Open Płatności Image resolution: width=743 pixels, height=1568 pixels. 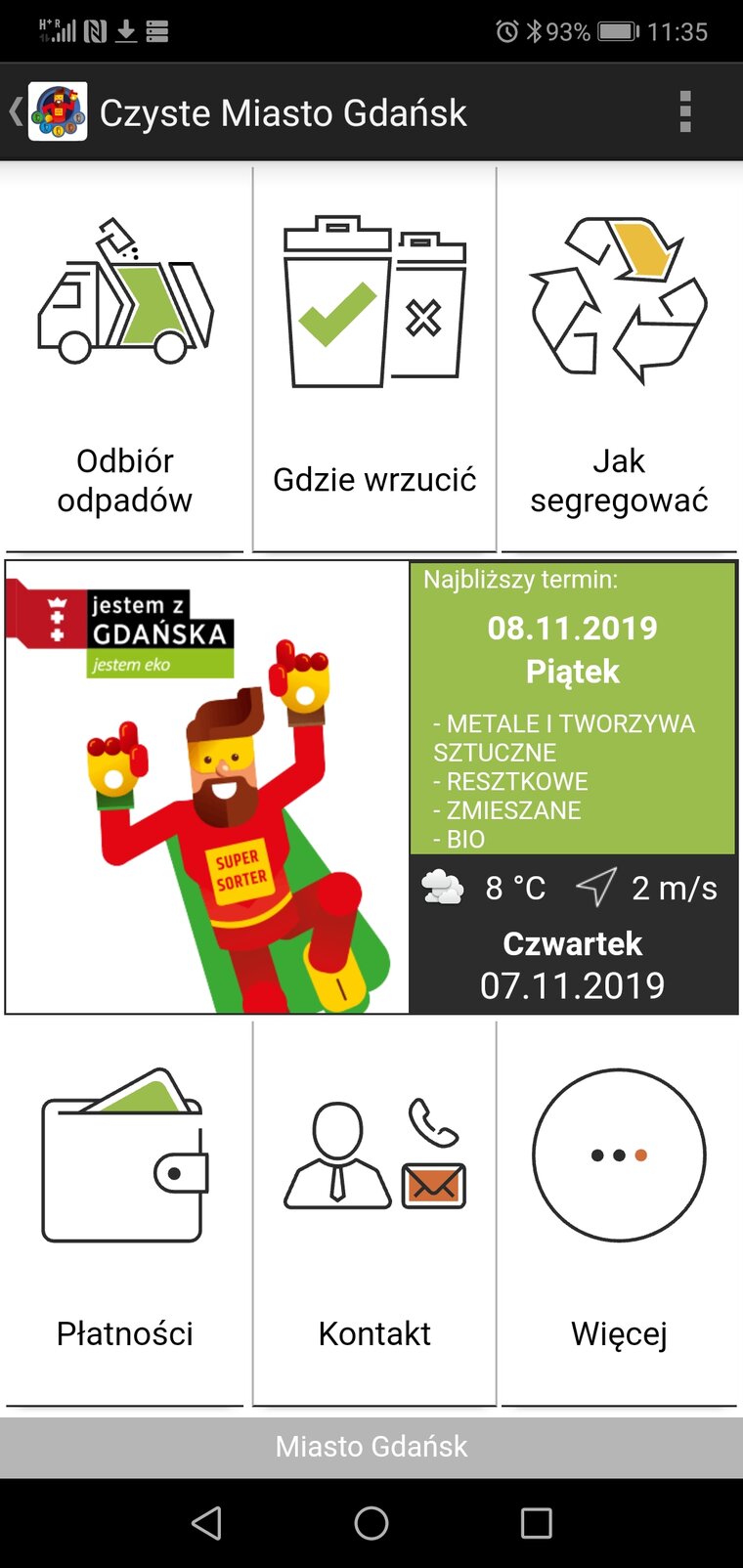coord(125,1214)
